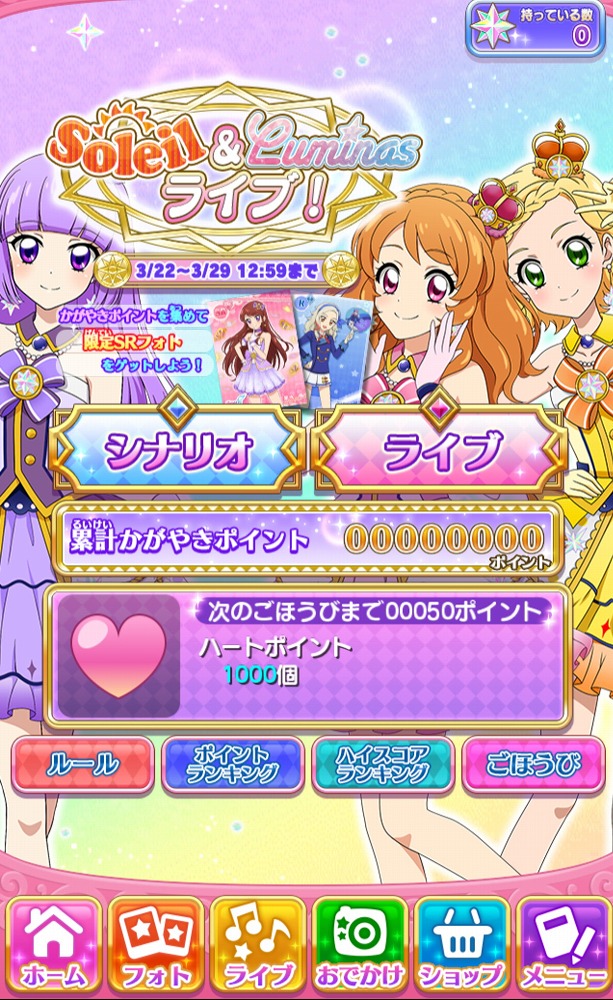Open the ごほうび rewards list
This screenshot has width=613, height=1000.
point(532,765)
